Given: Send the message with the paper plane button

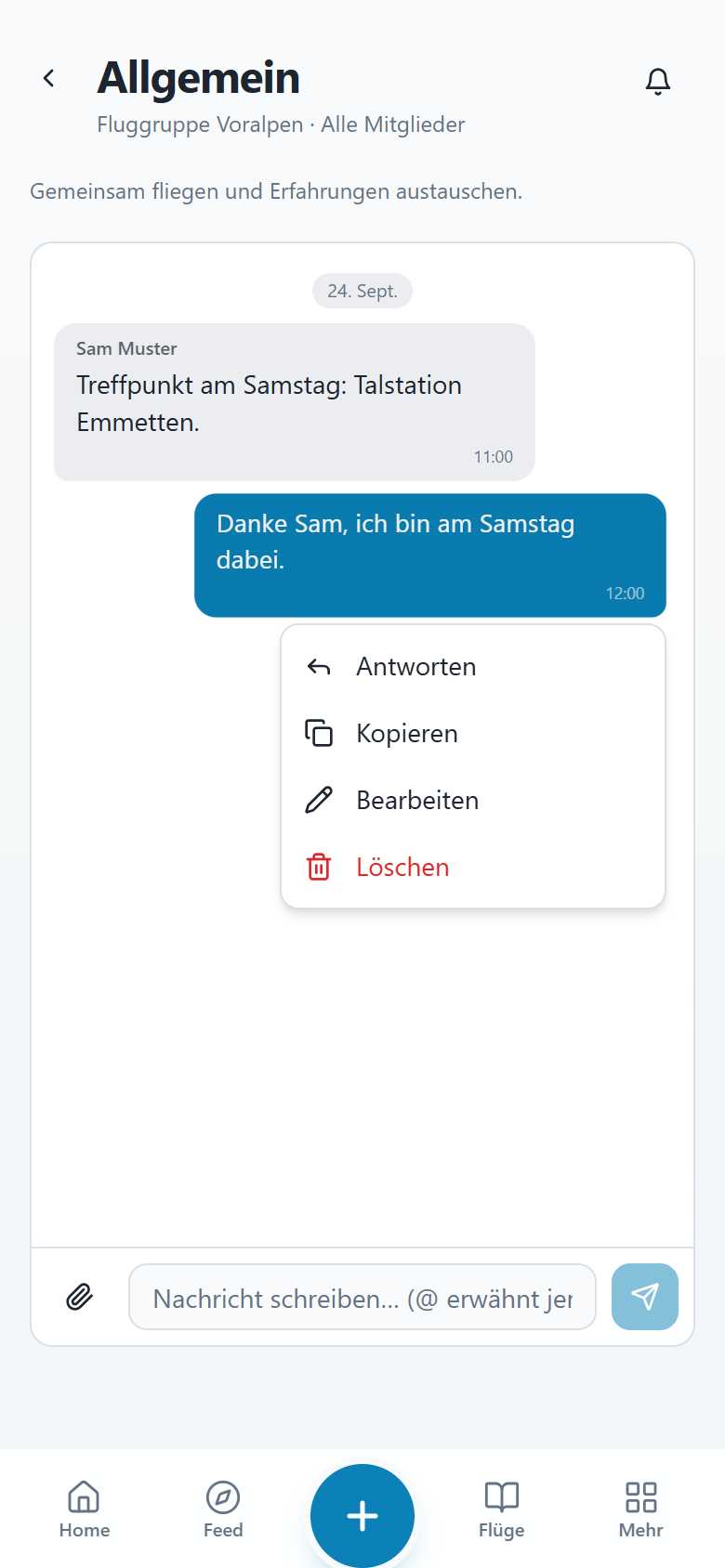Looking at the screenshot, I should point(645,1297).
